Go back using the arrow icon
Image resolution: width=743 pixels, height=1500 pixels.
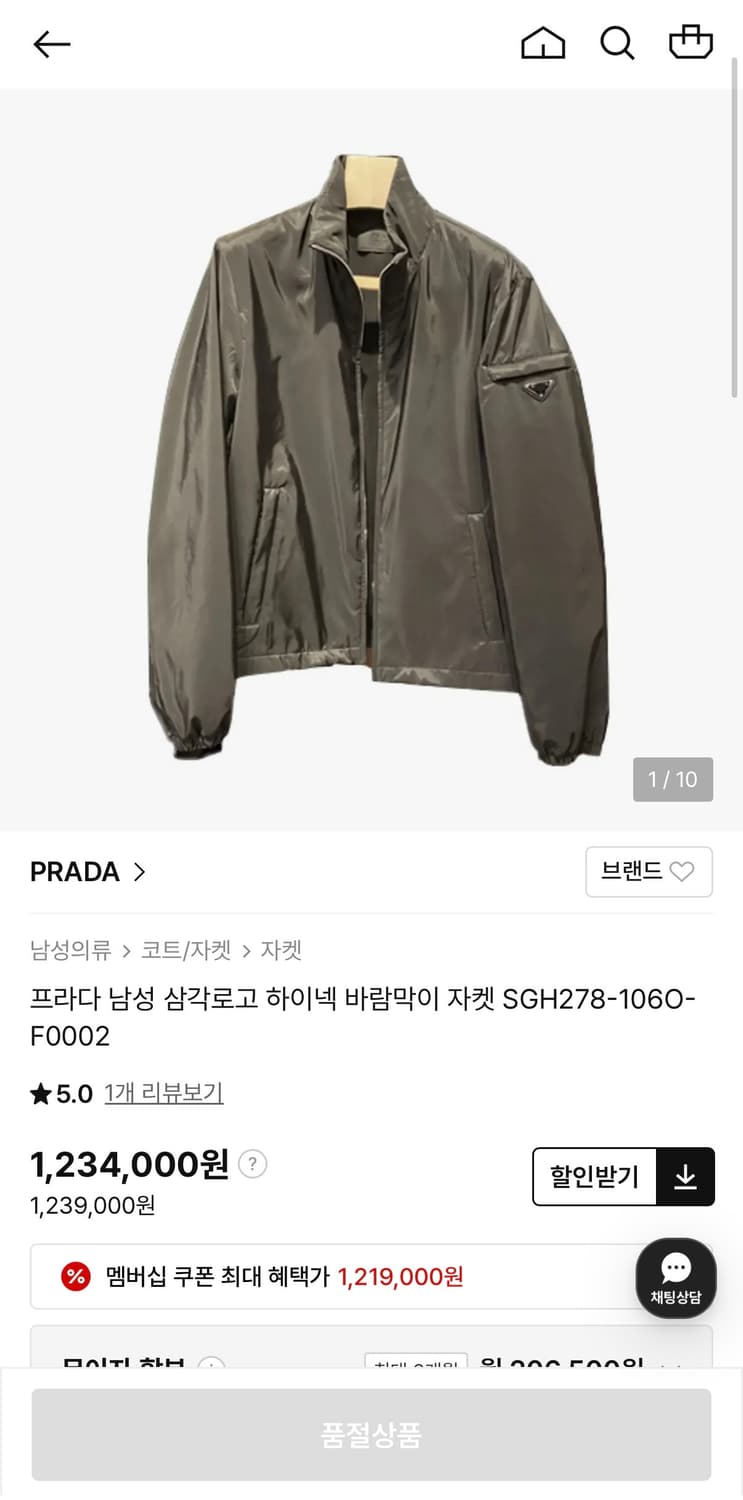click(51, 44)
